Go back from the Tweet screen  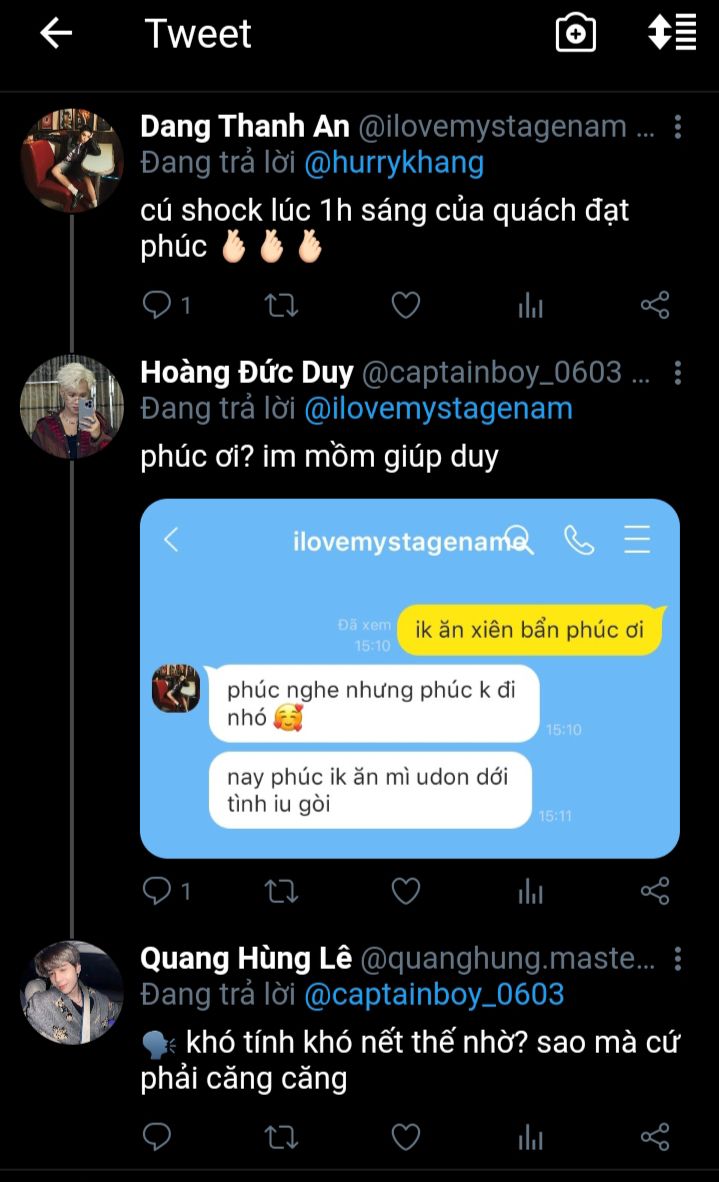[x=56, y=34]
